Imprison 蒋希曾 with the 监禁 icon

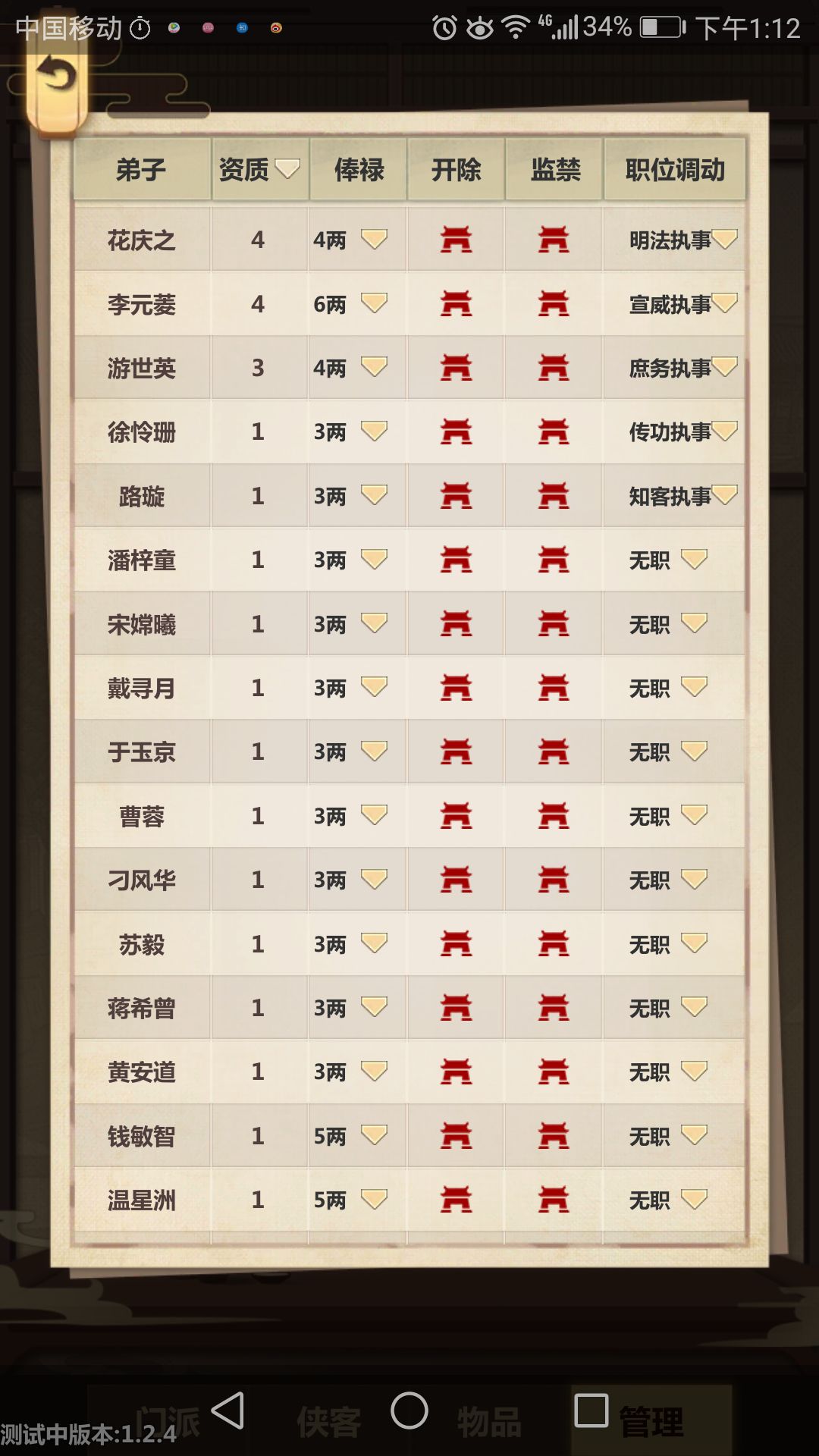click(554, 1008)
